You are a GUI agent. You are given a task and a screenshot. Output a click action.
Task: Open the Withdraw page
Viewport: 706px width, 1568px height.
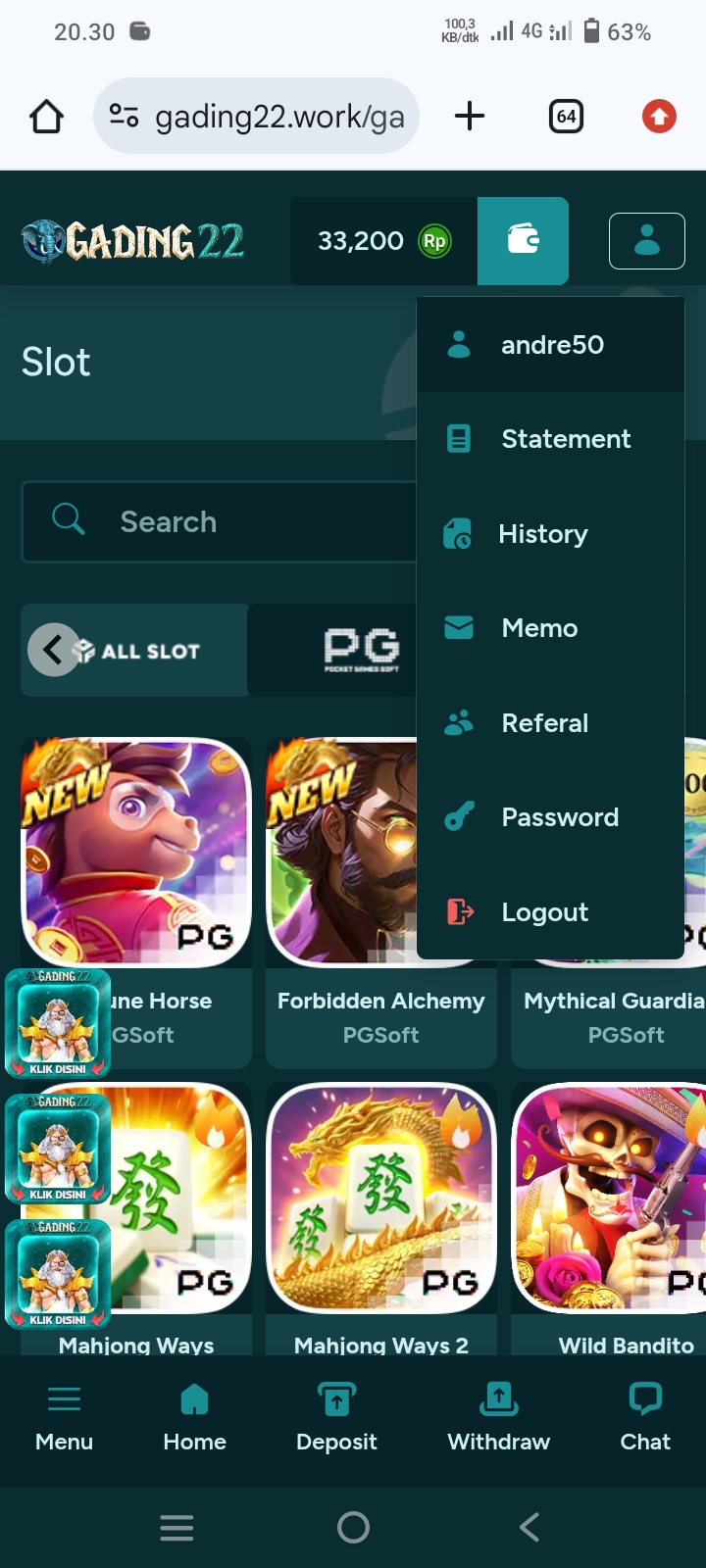click(x=498, y=1417)
